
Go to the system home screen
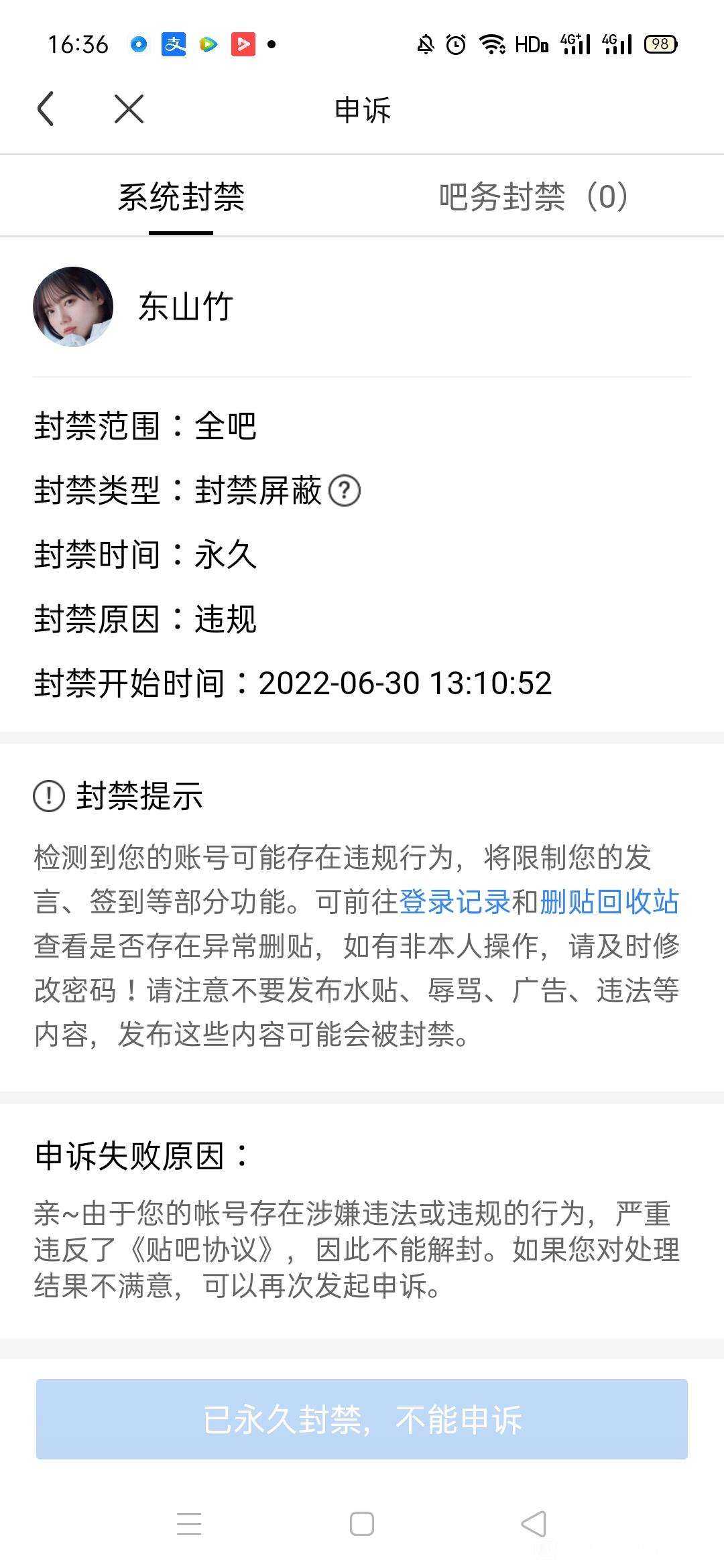[362, 1524]
